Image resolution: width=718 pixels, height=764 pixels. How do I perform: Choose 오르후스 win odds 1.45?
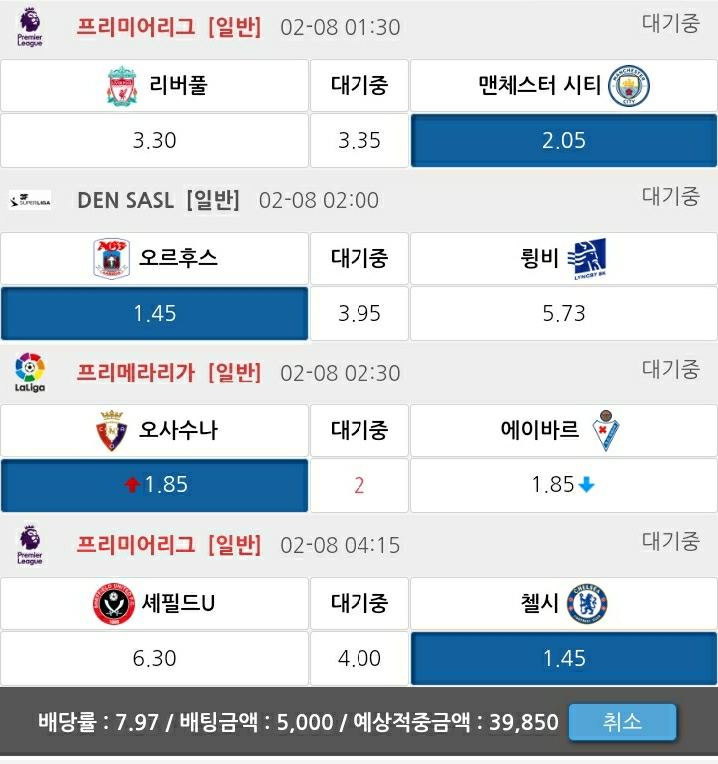[x=154, y=313]
